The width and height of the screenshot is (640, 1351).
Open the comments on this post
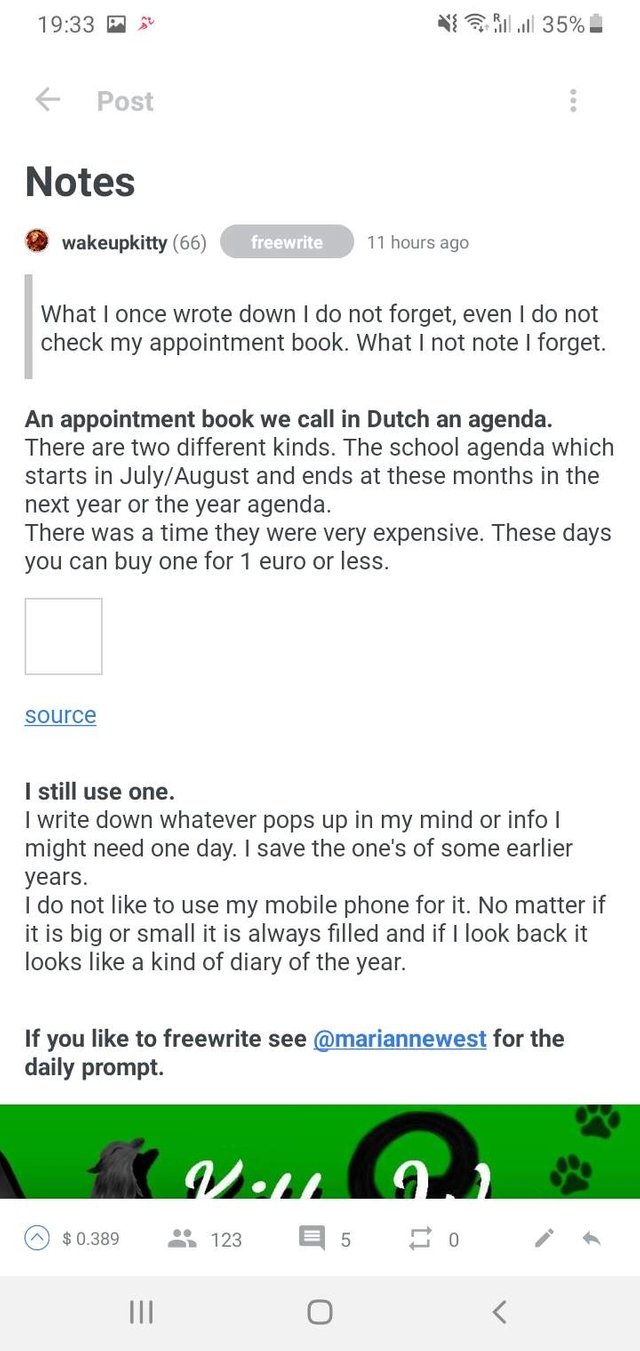pyautogui.click(x=324, y=1239)
